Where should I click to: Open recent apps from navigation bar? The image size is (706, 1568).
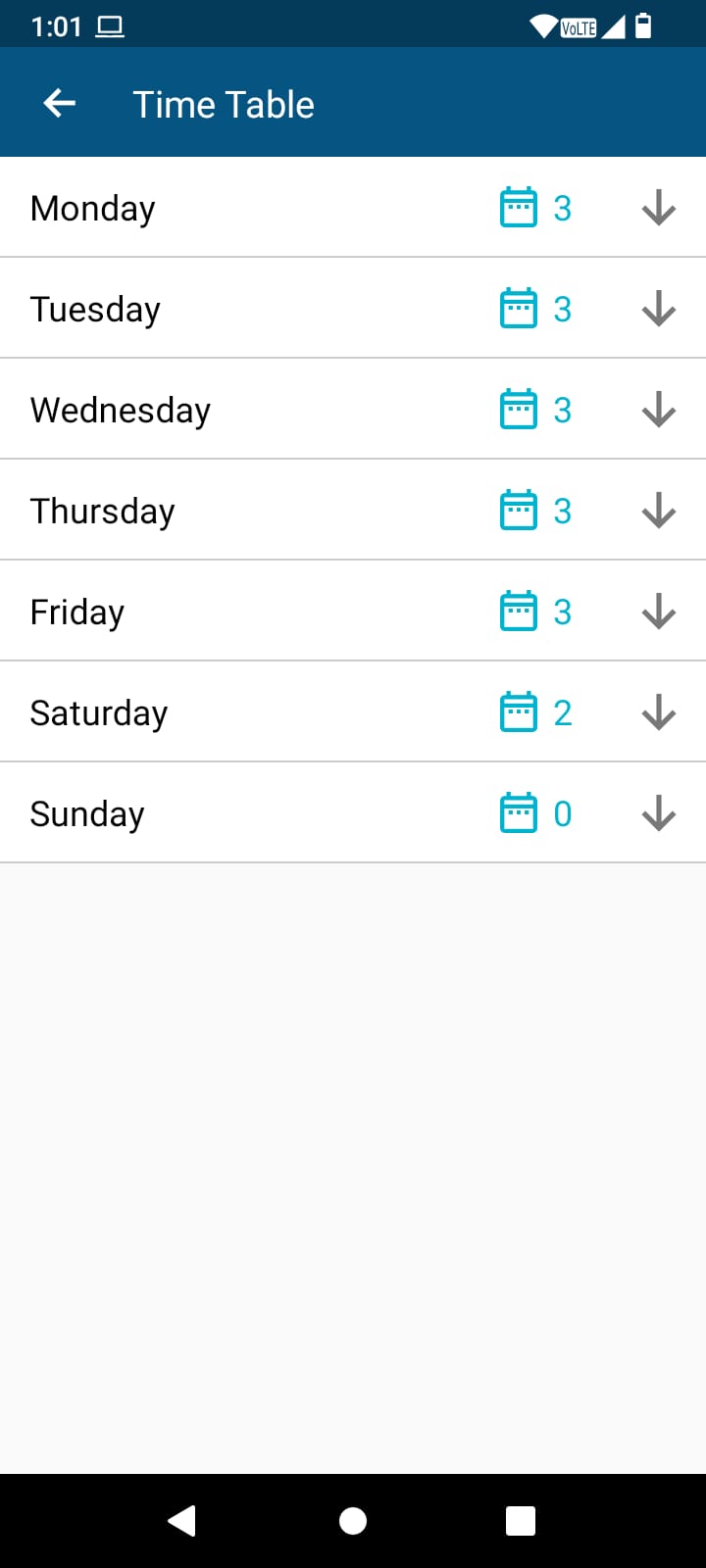point(521,1520)
